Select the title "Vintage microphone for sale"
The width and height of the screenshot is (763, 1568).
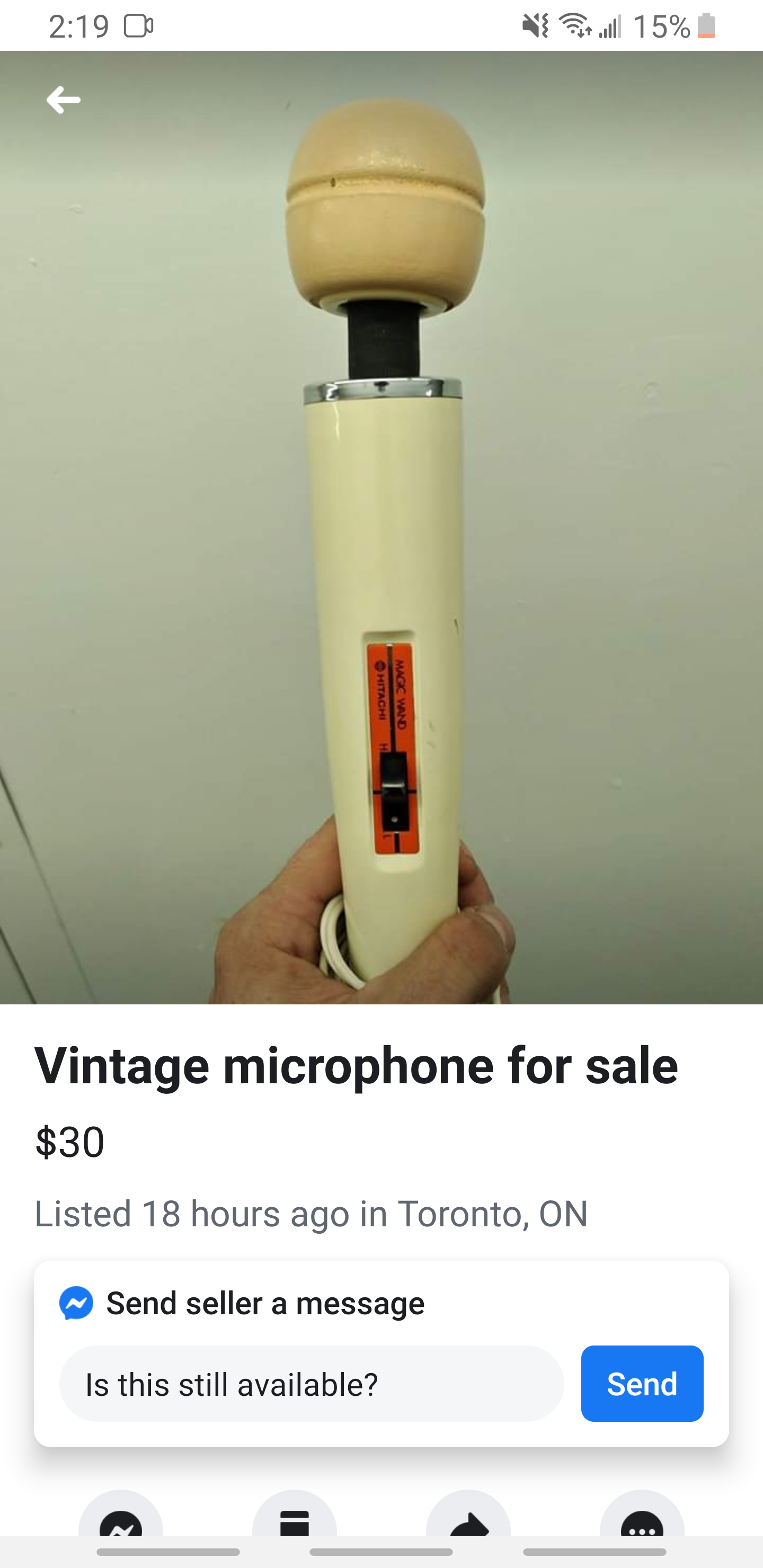click(x=357, y=1064)
